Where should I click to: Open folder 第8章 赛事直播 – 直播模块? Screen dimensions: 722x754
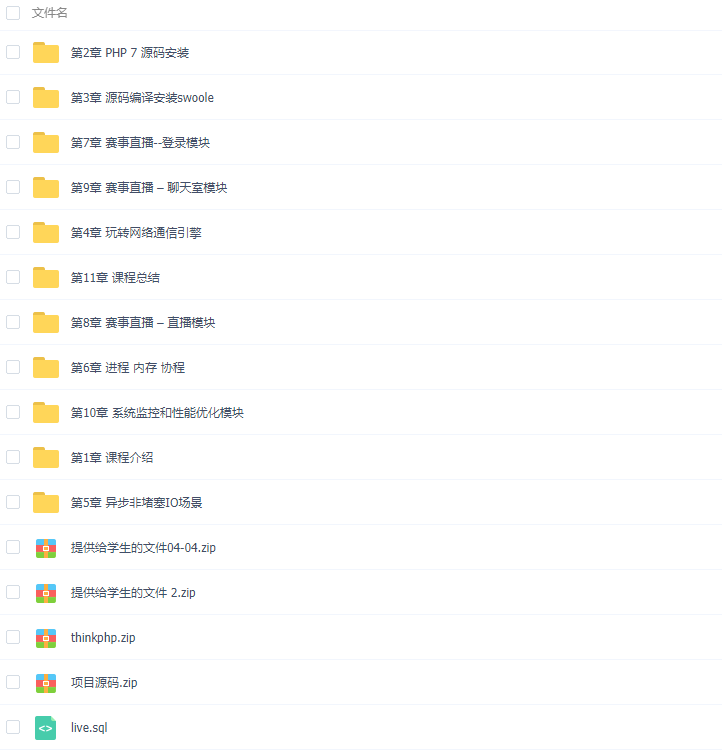pos(143,323)
